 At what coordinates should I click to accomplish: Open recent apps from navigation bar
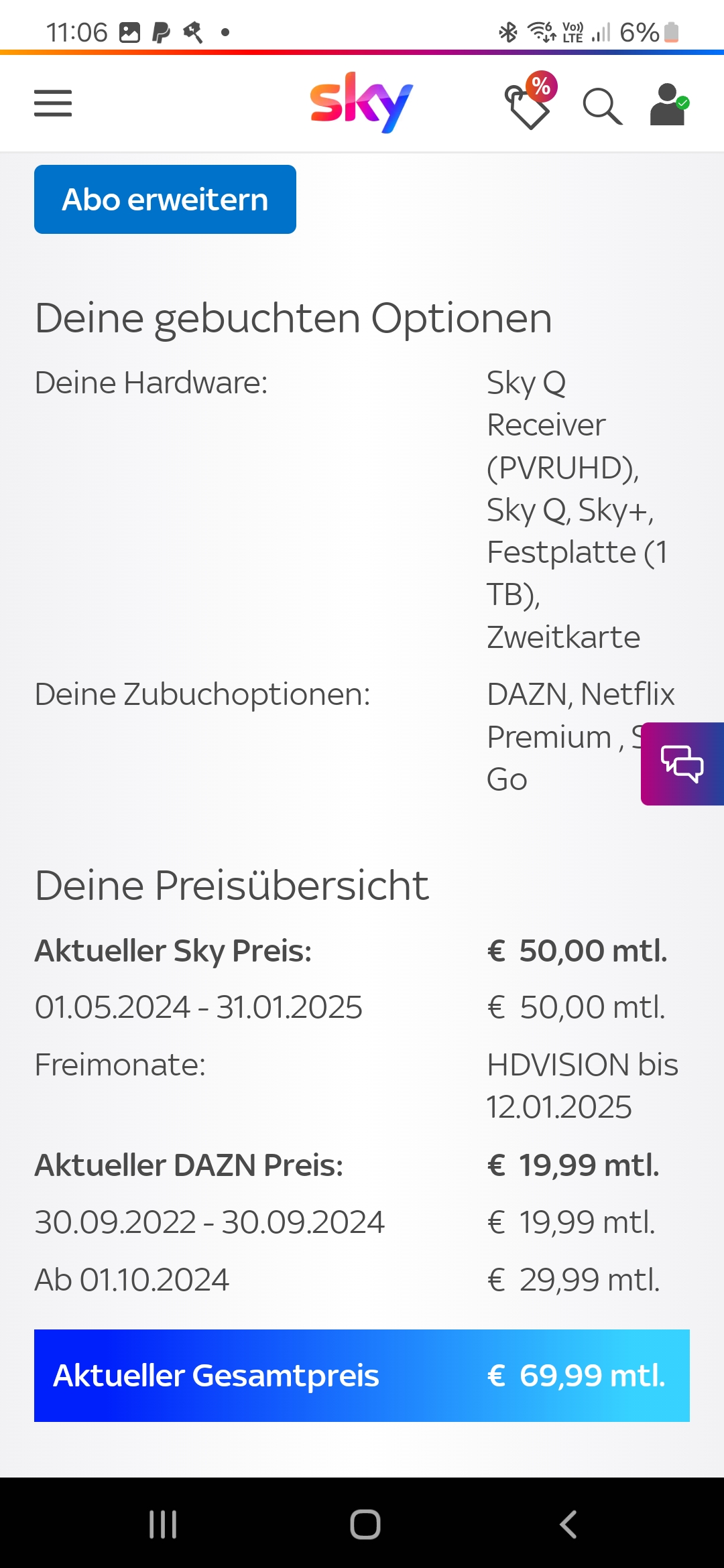163,1524
